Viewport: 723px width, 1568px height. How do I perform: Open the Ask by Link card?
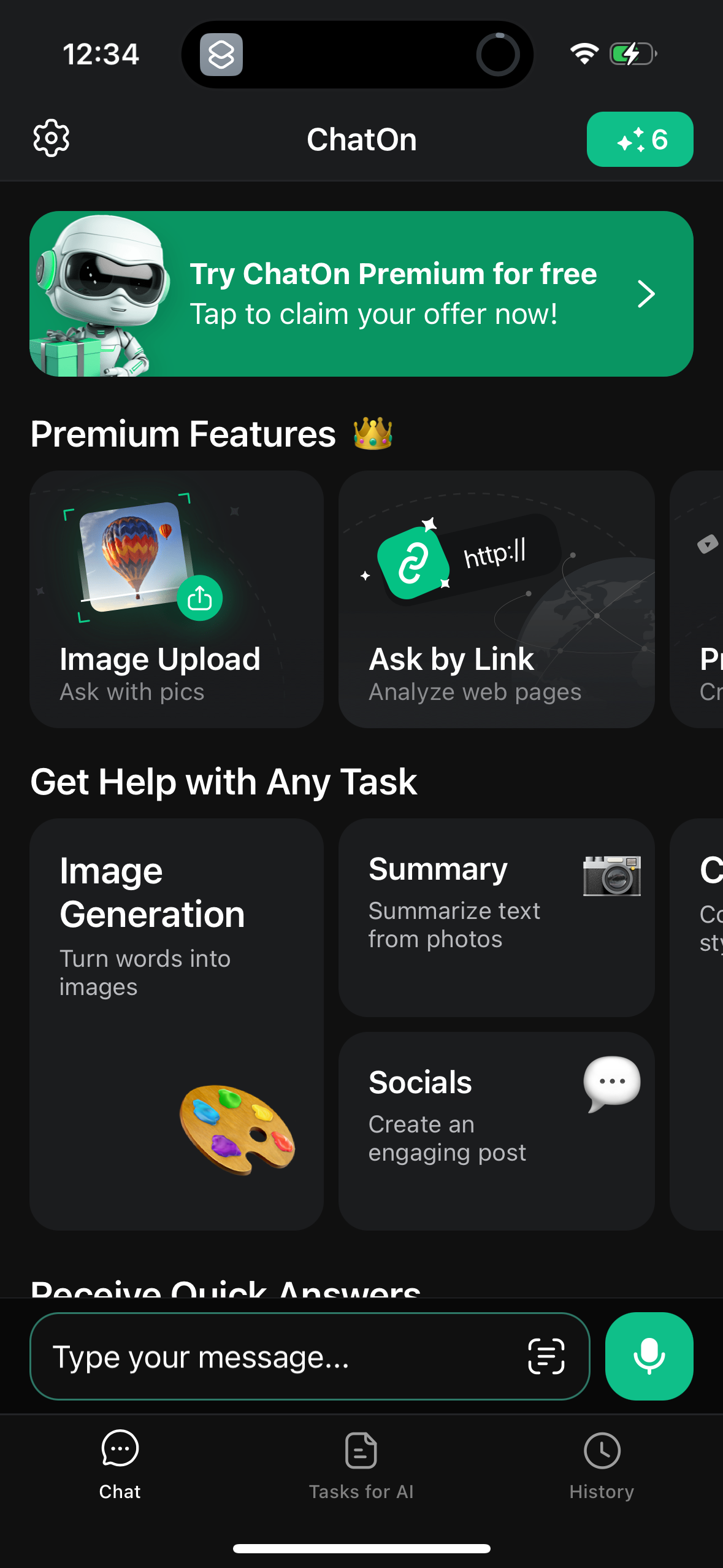496,599
